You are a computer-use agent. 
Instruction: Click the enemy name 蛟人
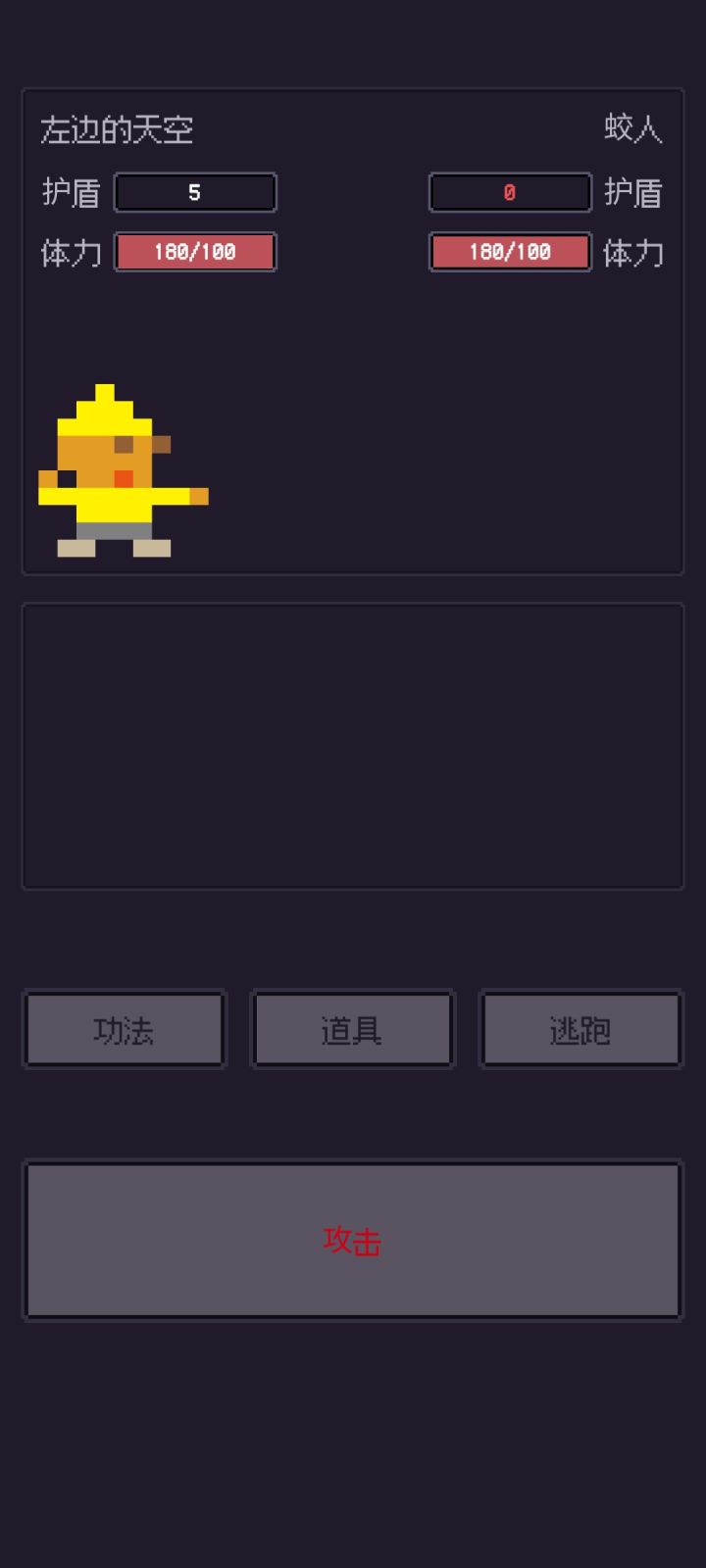(634, 128)
